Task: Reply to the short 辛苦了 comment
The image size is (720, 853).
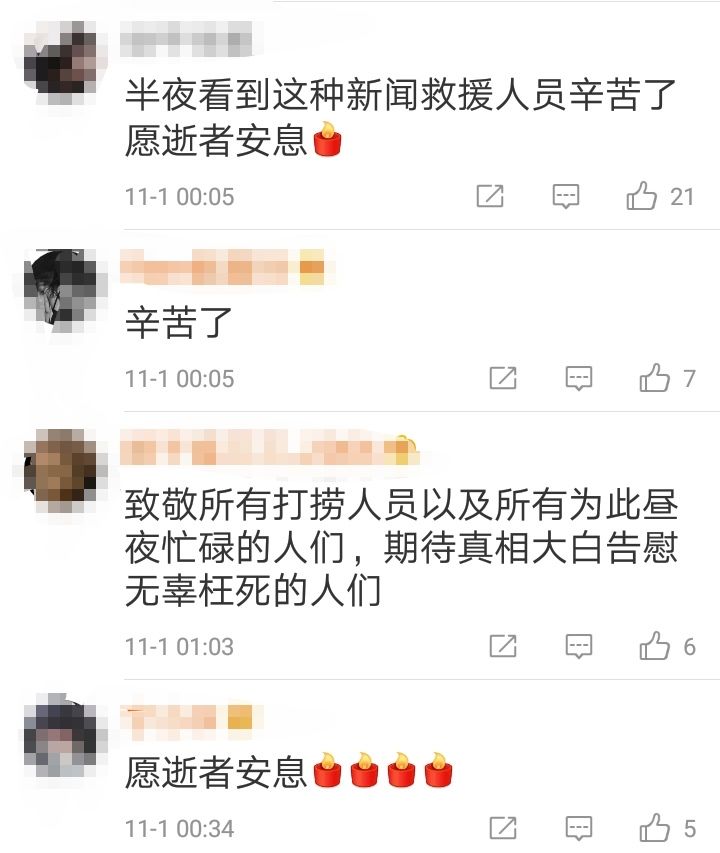Action: tap(579, 378)
